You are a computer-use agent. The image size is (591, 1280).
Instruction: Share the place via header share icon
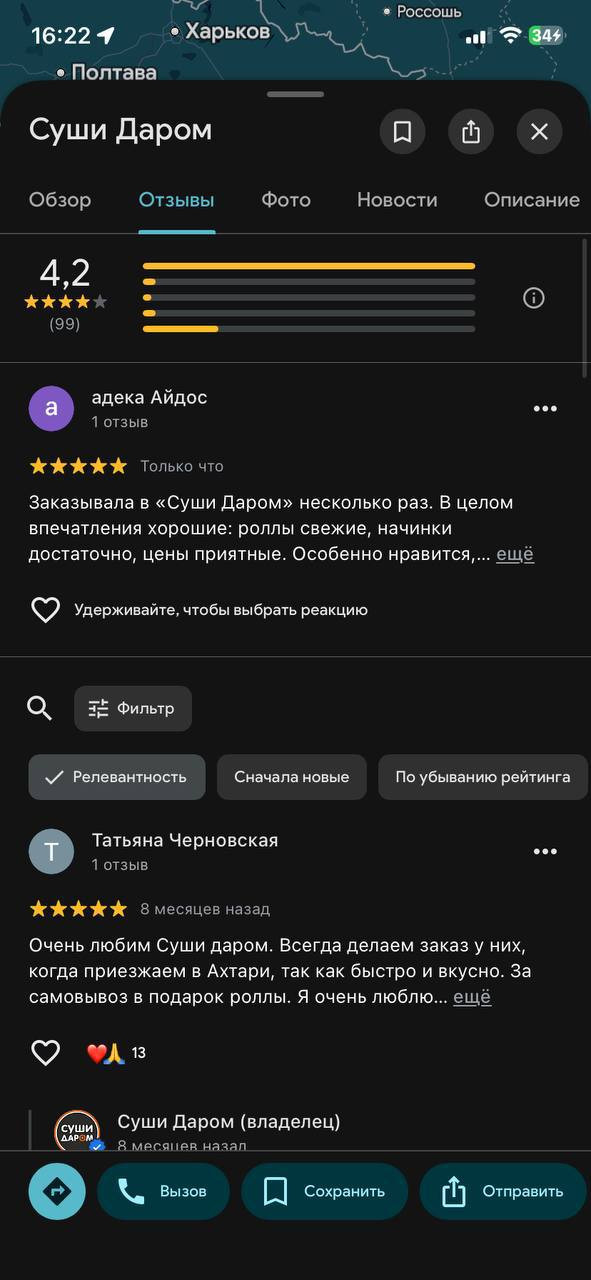pyautogui.click(x=471, y=131)
